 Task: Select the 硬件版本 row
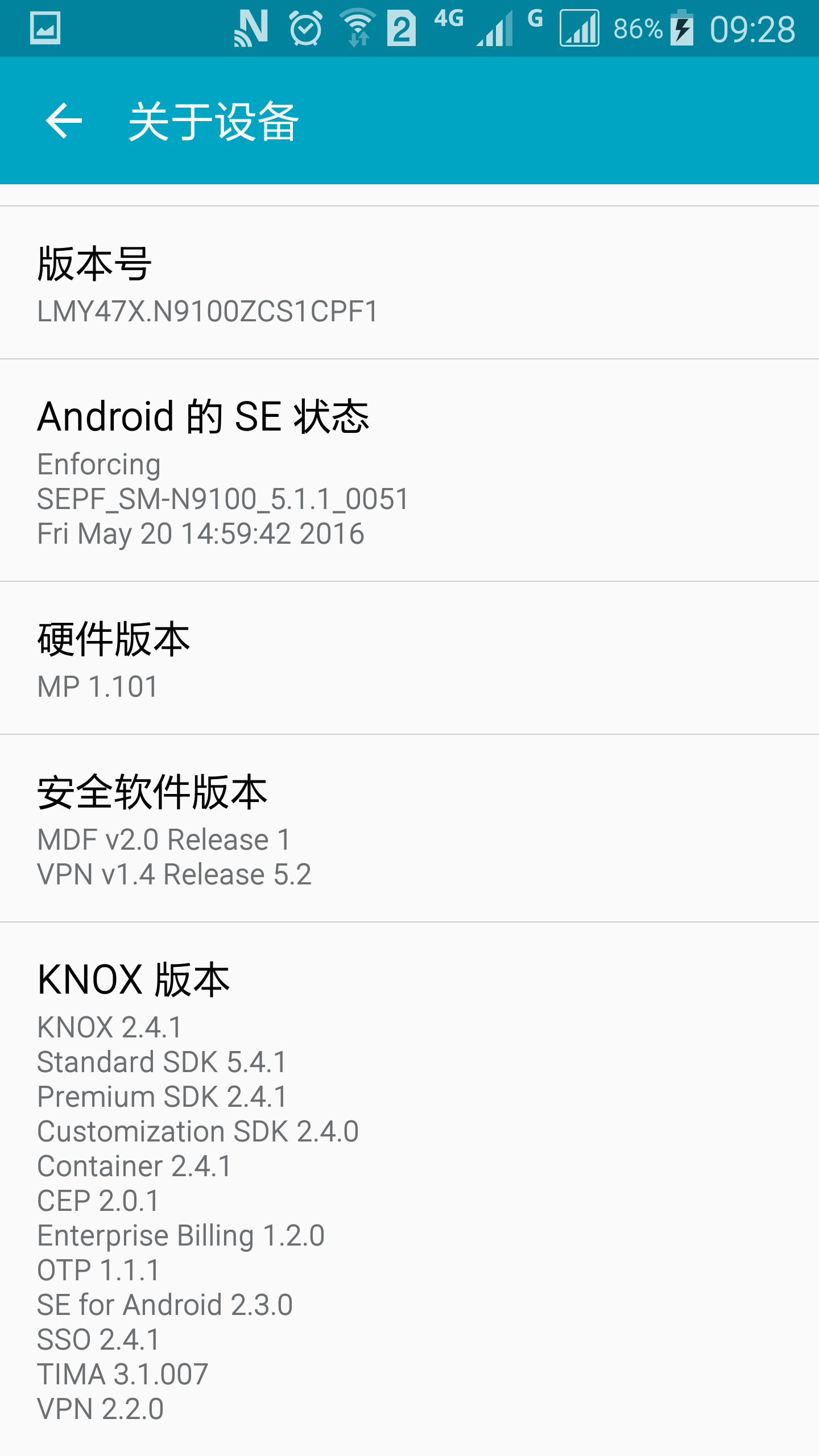click(x=409, y=658)
